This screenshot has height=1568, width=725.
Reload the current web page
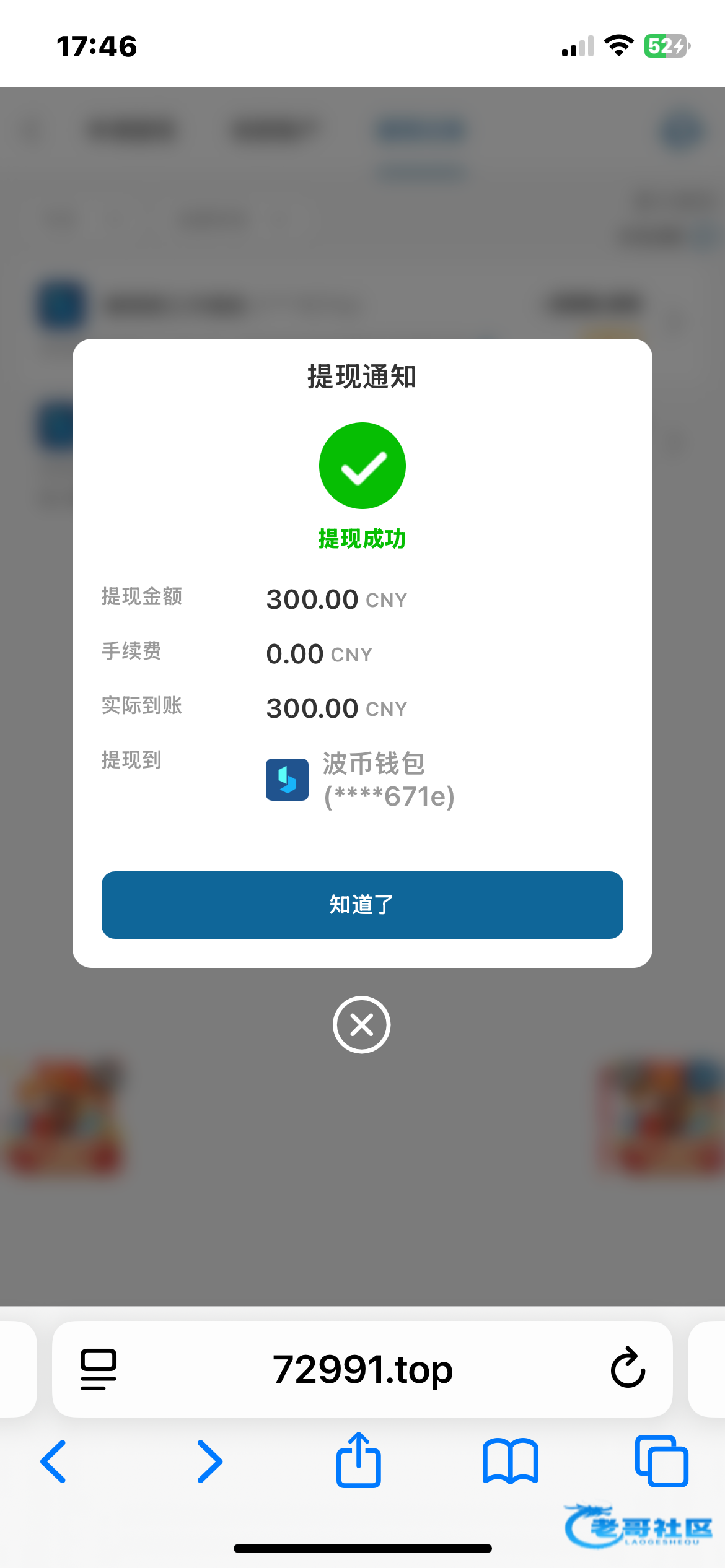[x=628, y=1369]
